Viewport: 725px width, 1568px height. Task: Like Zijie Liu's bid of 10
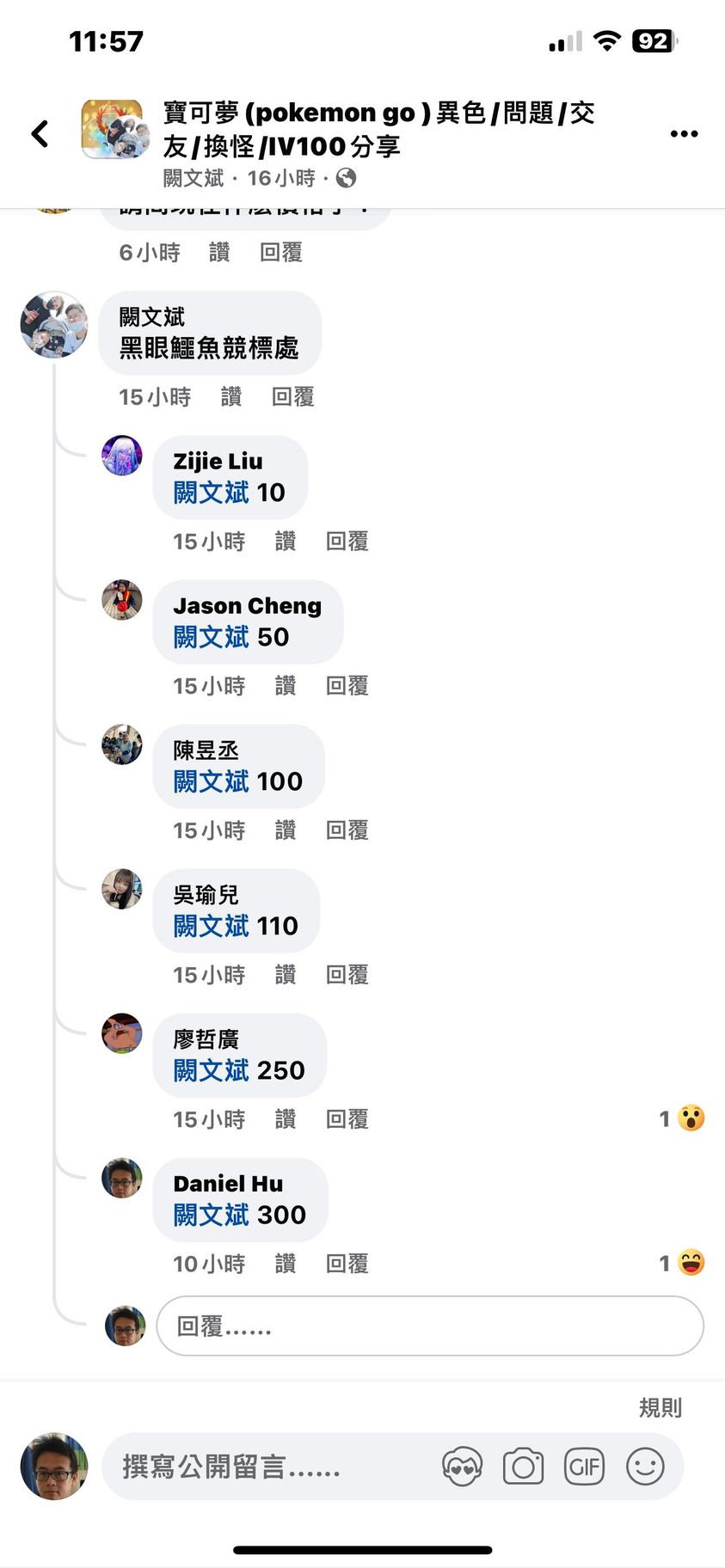[x=285, y=542]
